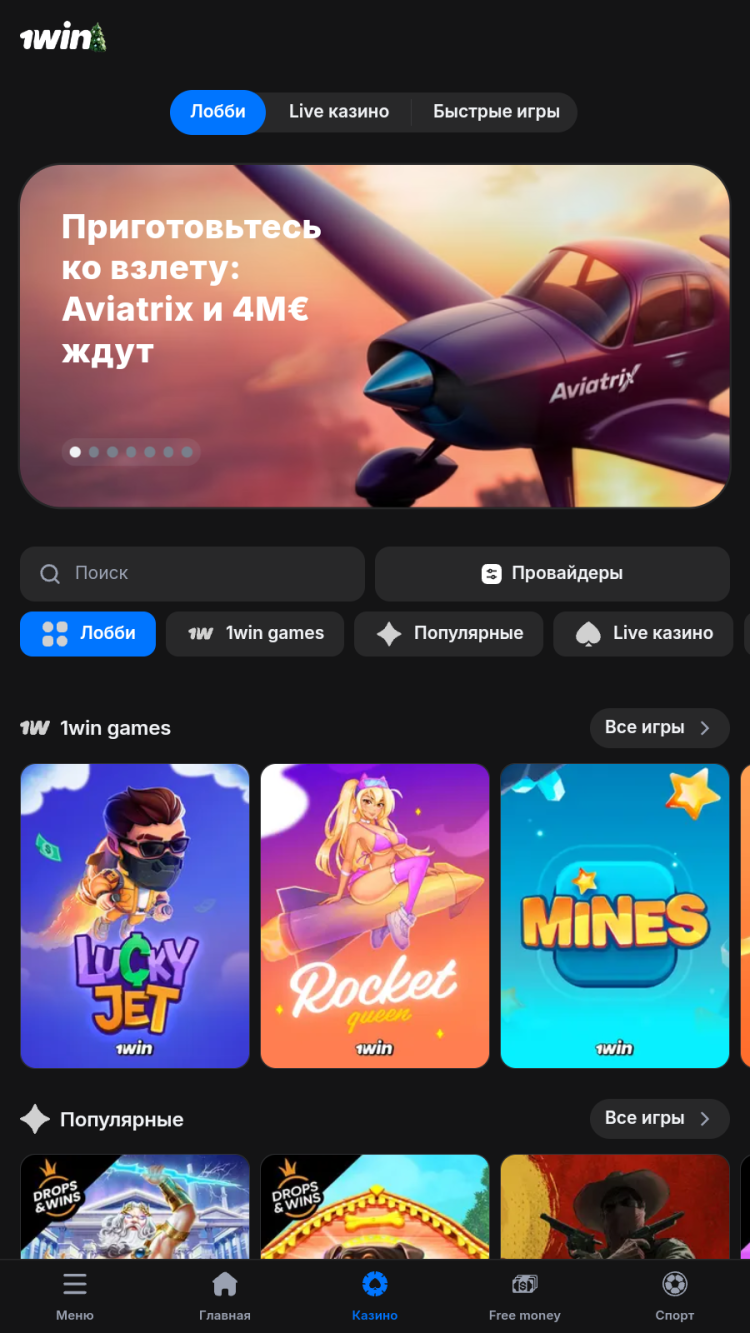The height and width of the screenshot is (1333, 750).
Task: Play the Mines game
Action: (615, 915)
